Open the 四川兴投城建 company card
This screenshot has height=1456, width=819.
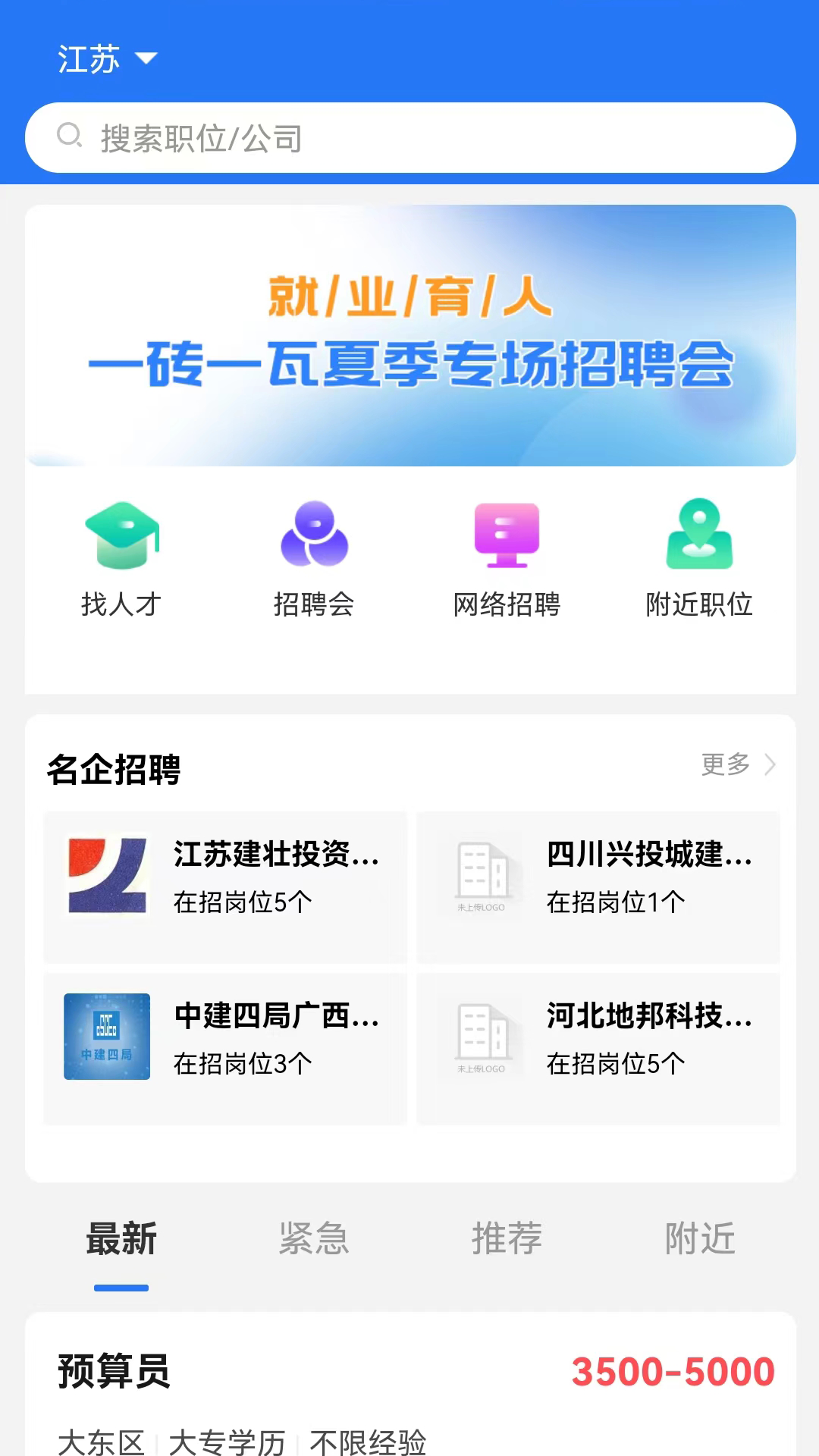[598, 886]
